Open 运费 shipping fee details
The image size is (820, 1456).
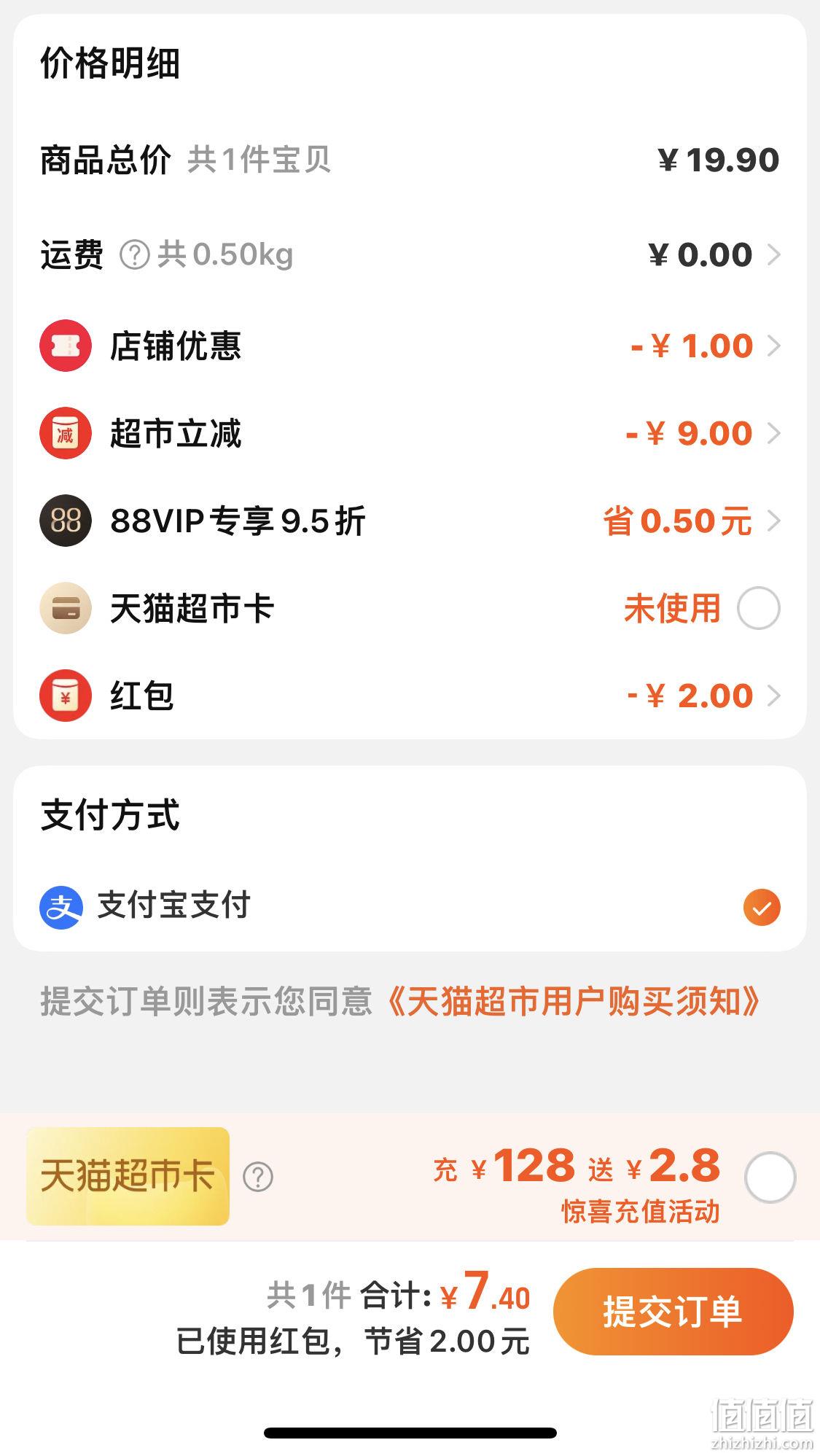(410, 254)
